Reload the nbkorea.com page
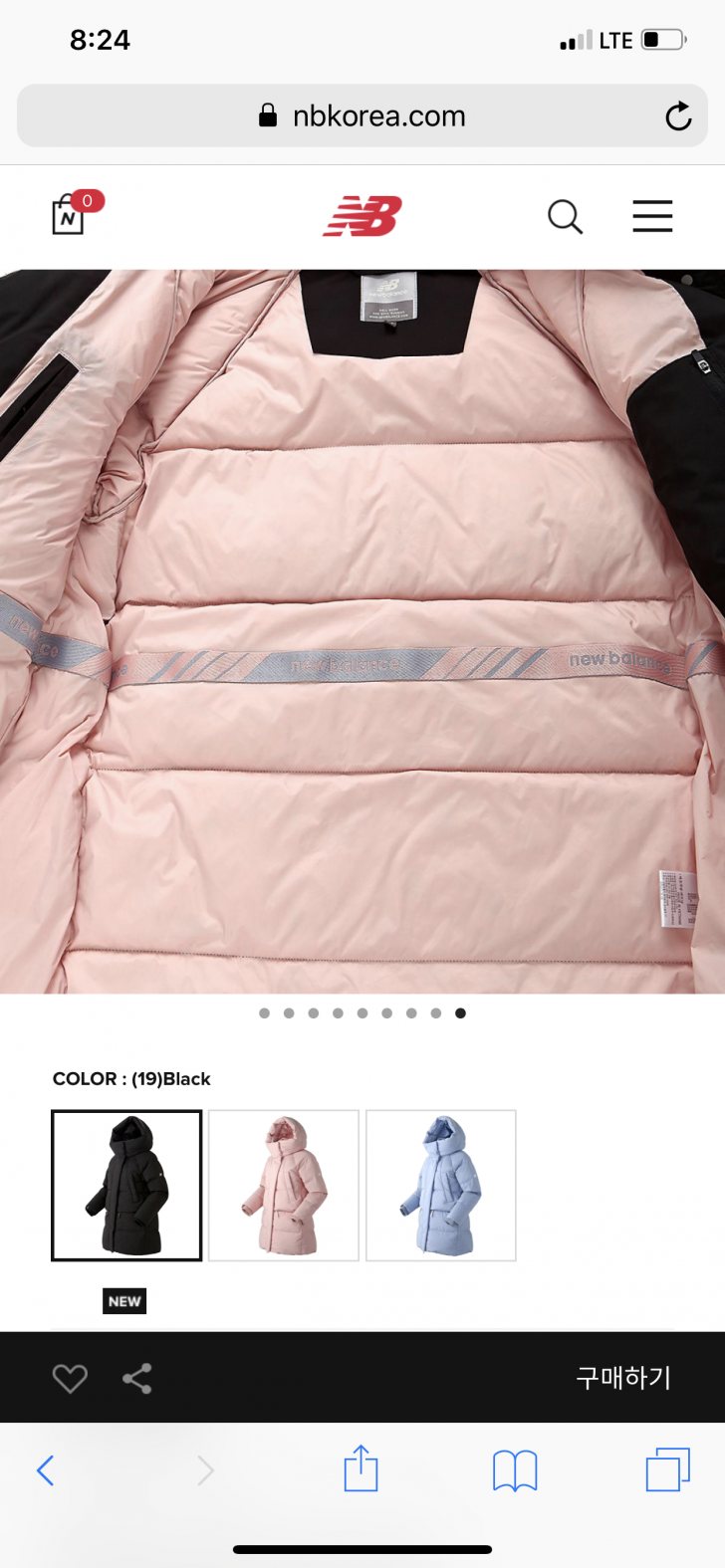The image size is (725, 1568). tap(678, 116)
